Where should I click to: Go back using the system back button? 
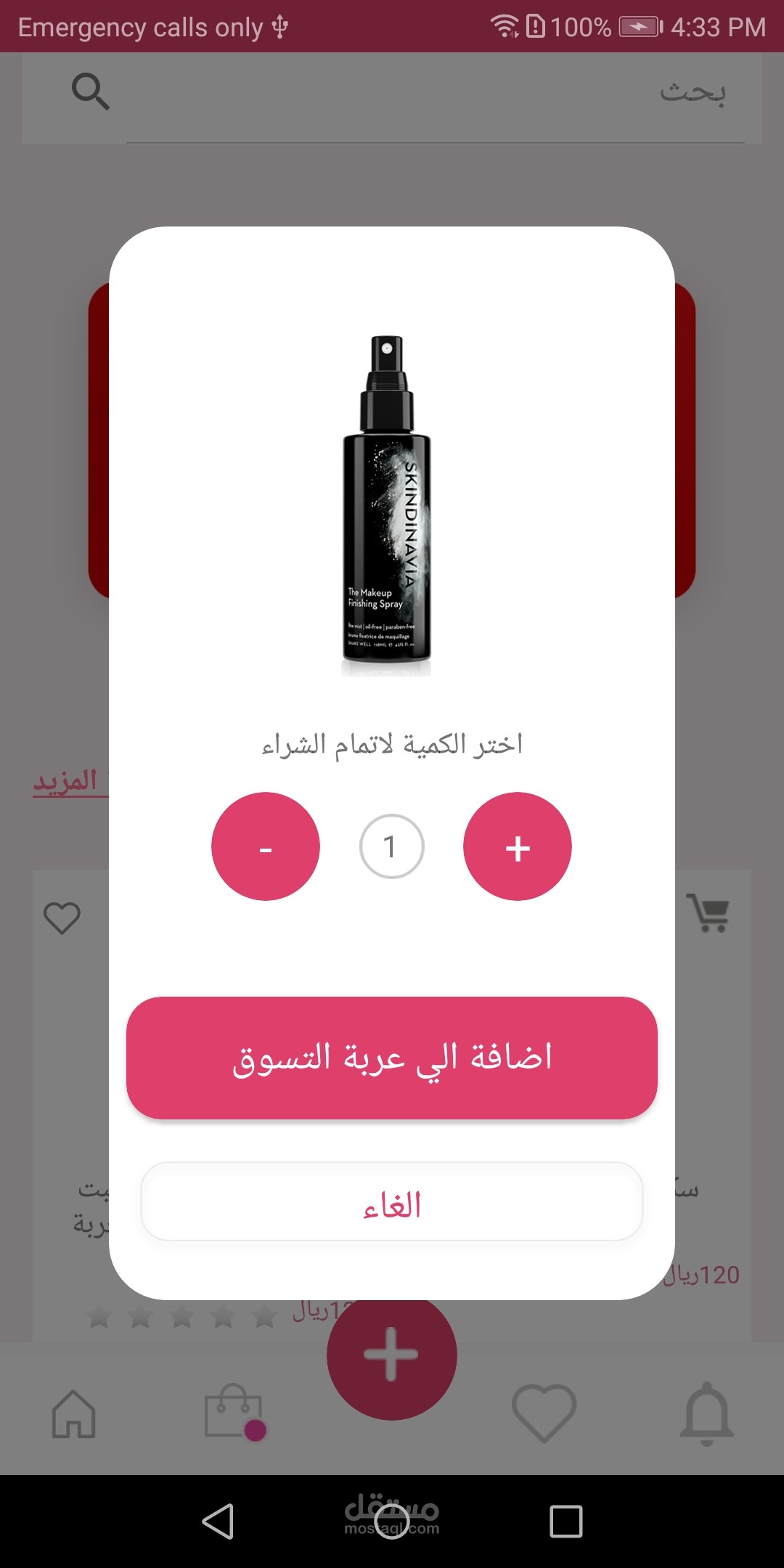[x=218, y=1522]
